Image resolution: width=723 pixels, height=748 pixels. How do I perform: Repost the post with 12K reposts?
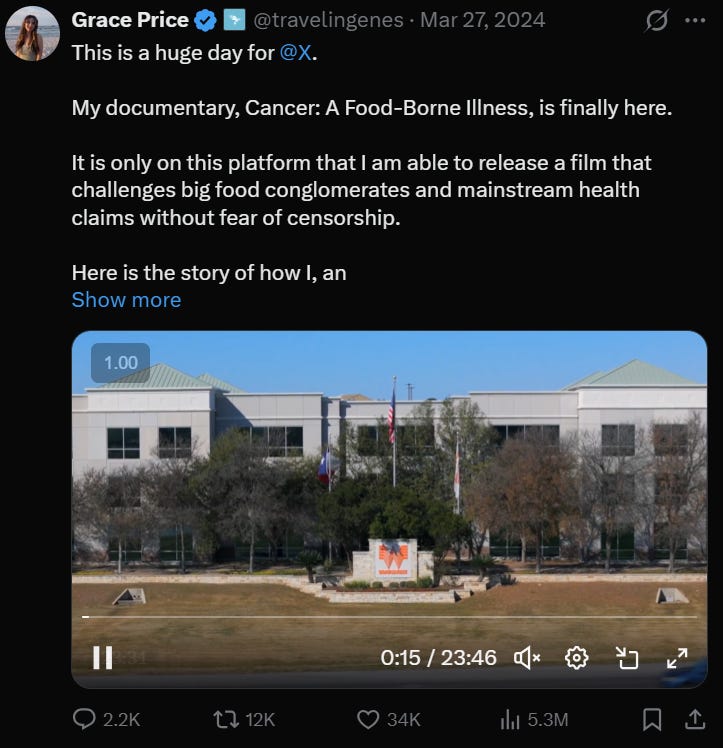[244, 719]
